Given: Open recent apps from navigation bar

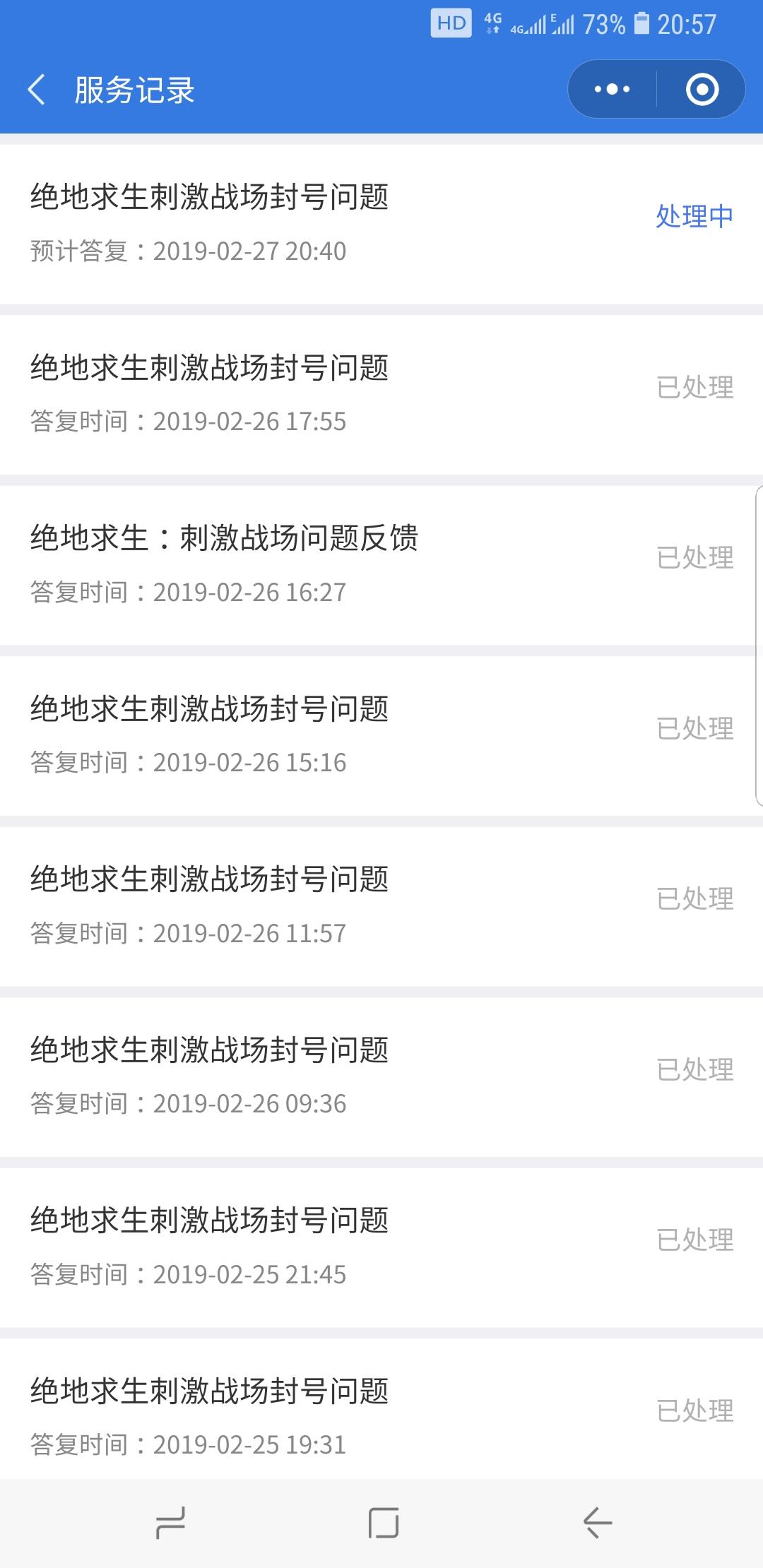Looking at the screenshot, I should coord(170,1523).
